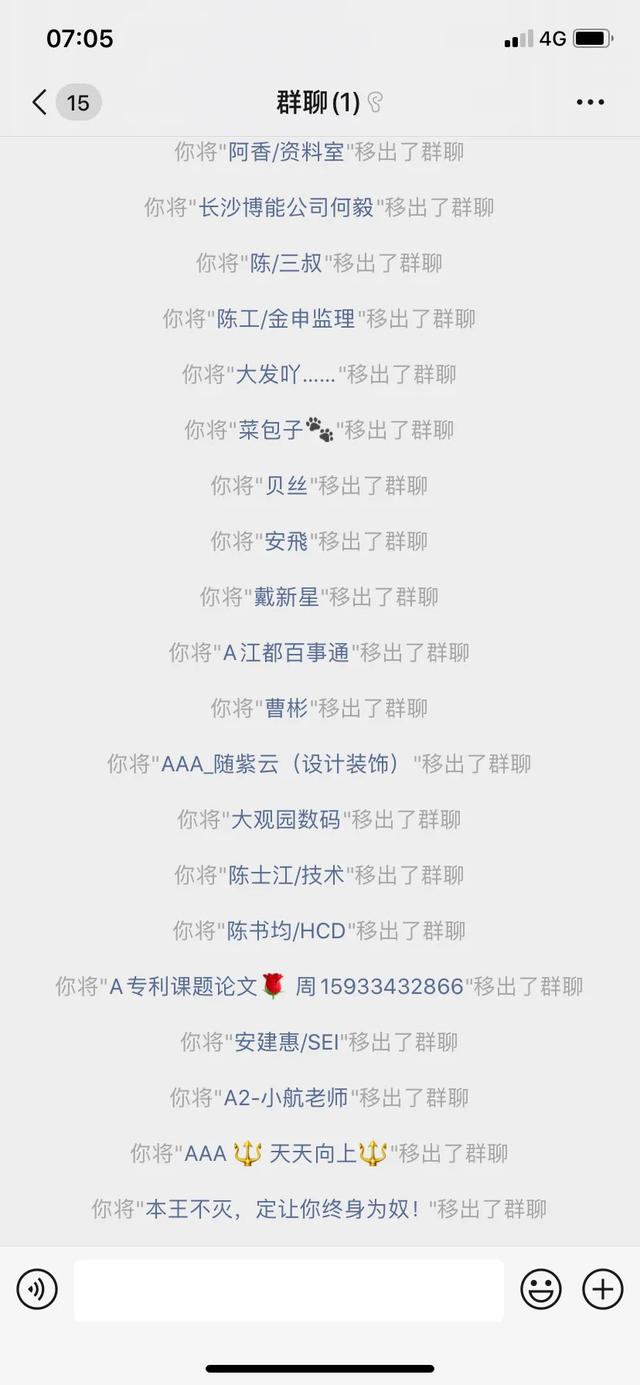Open profile of 长沙博能公司何毅
Viewport: 640px width, 1385px height.
[x=286, y=208]
